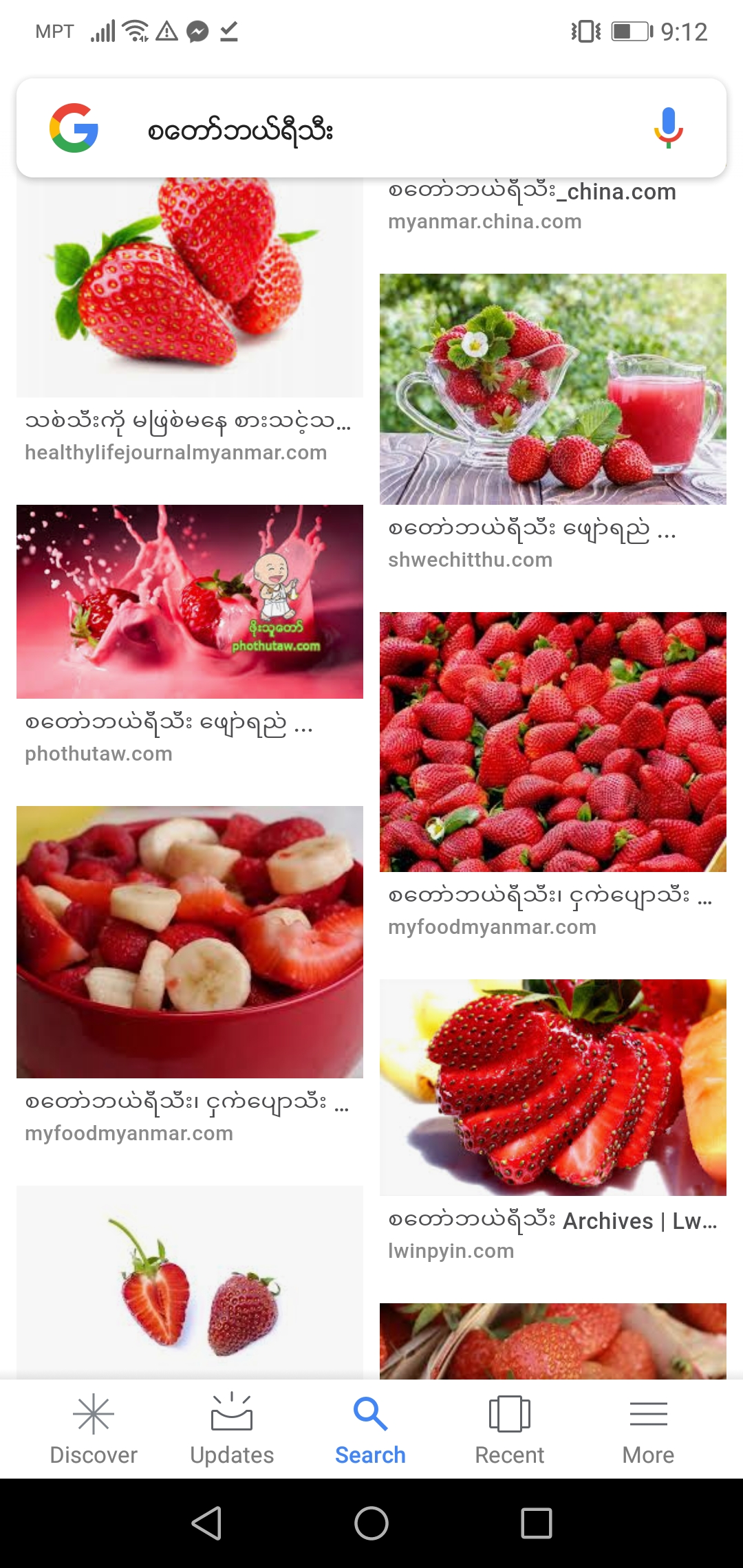
Task: Open strawberry banana bowl image from myfoodmyanmar.com
Action: (190, 941)
